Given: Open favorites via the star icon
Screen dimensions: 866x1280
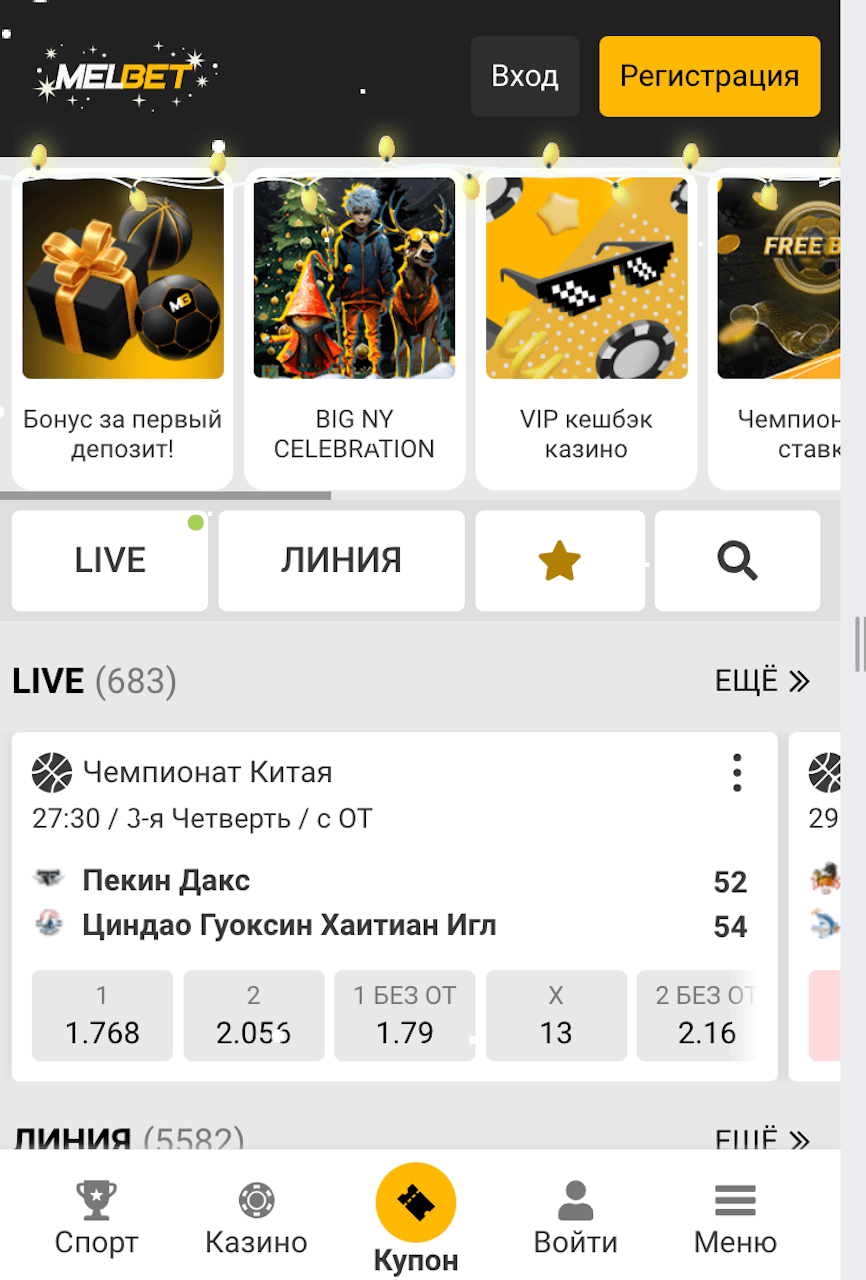Looking at the screenshot, I should point(560,561).
